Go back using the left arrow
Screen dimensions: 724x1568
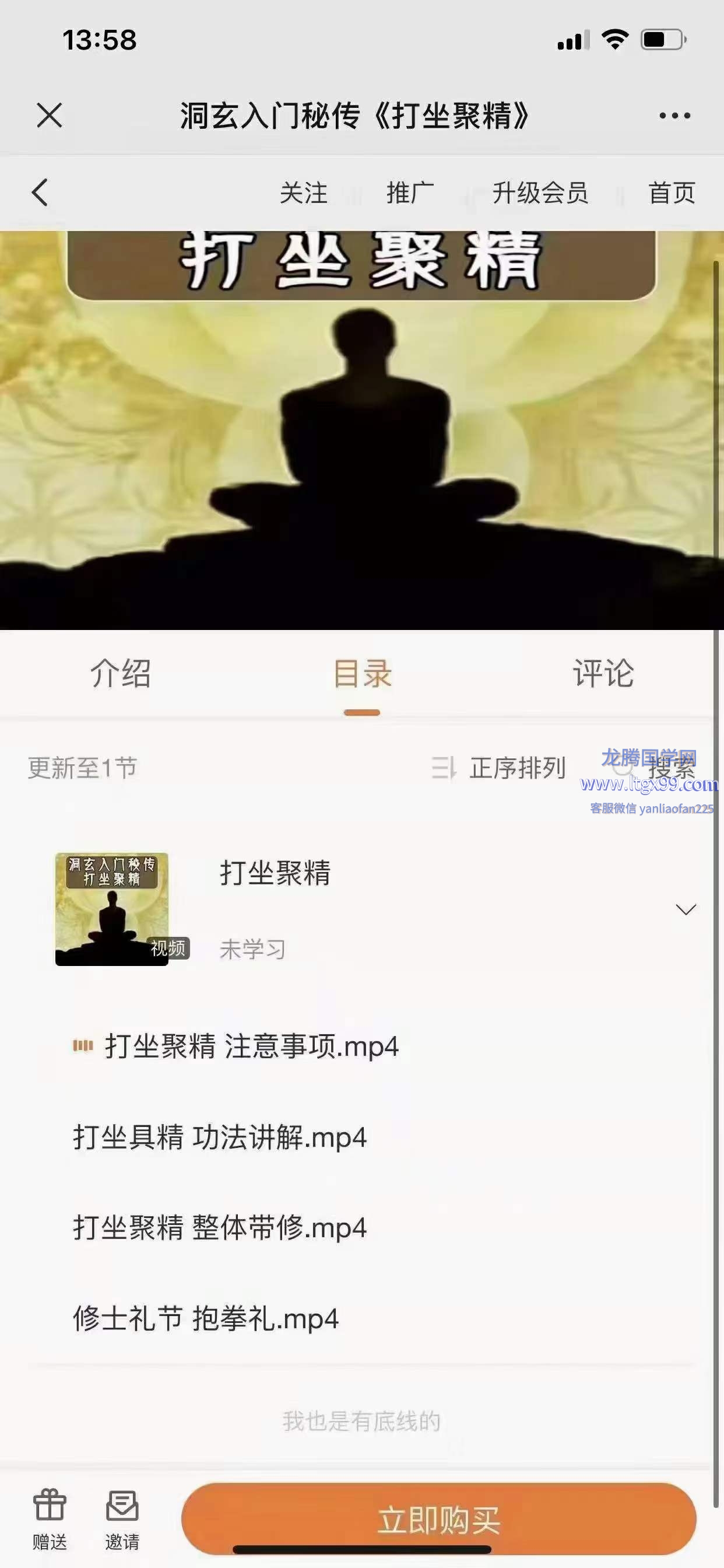point(40,193)
